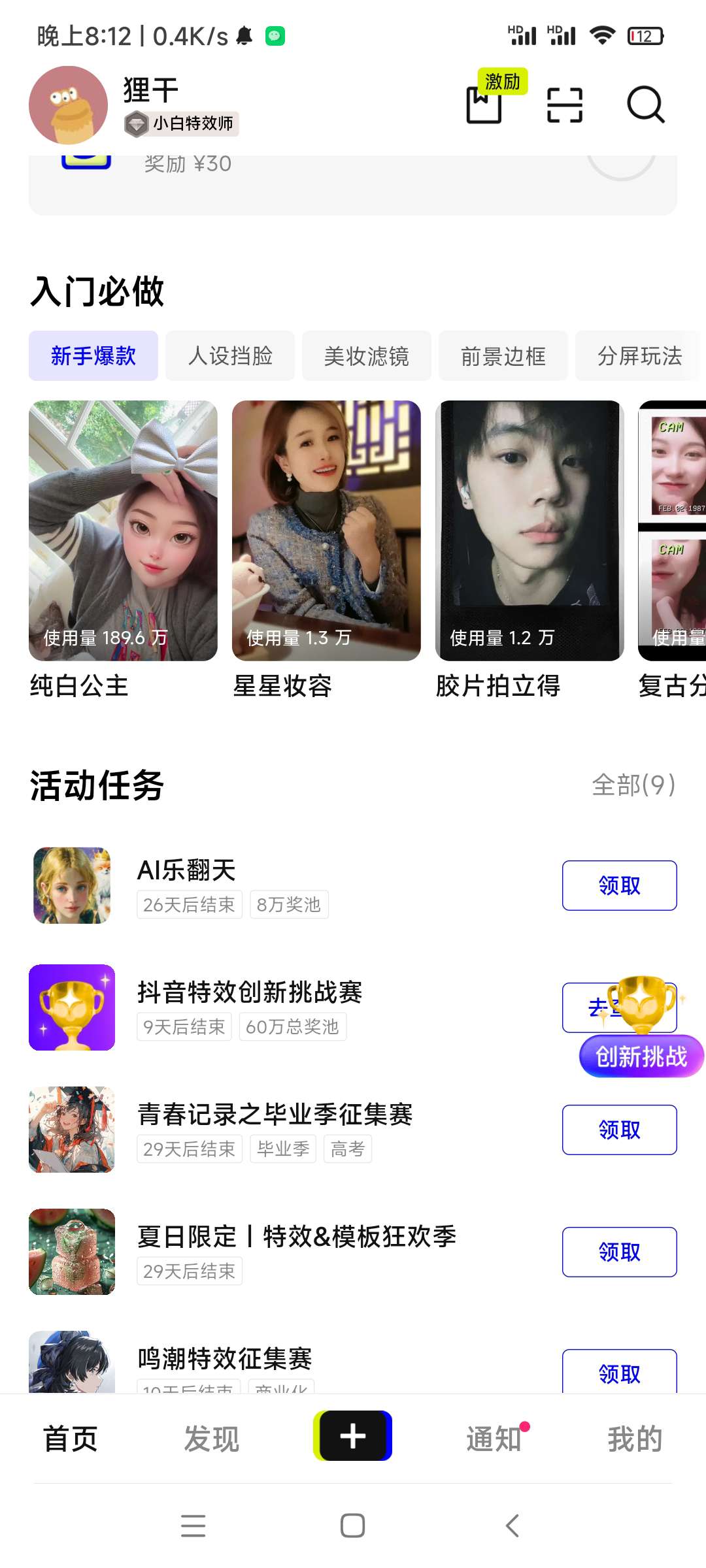View all 9 activity tasks
The width and height of the screenshot is (706, 1568).
(633, 785)
